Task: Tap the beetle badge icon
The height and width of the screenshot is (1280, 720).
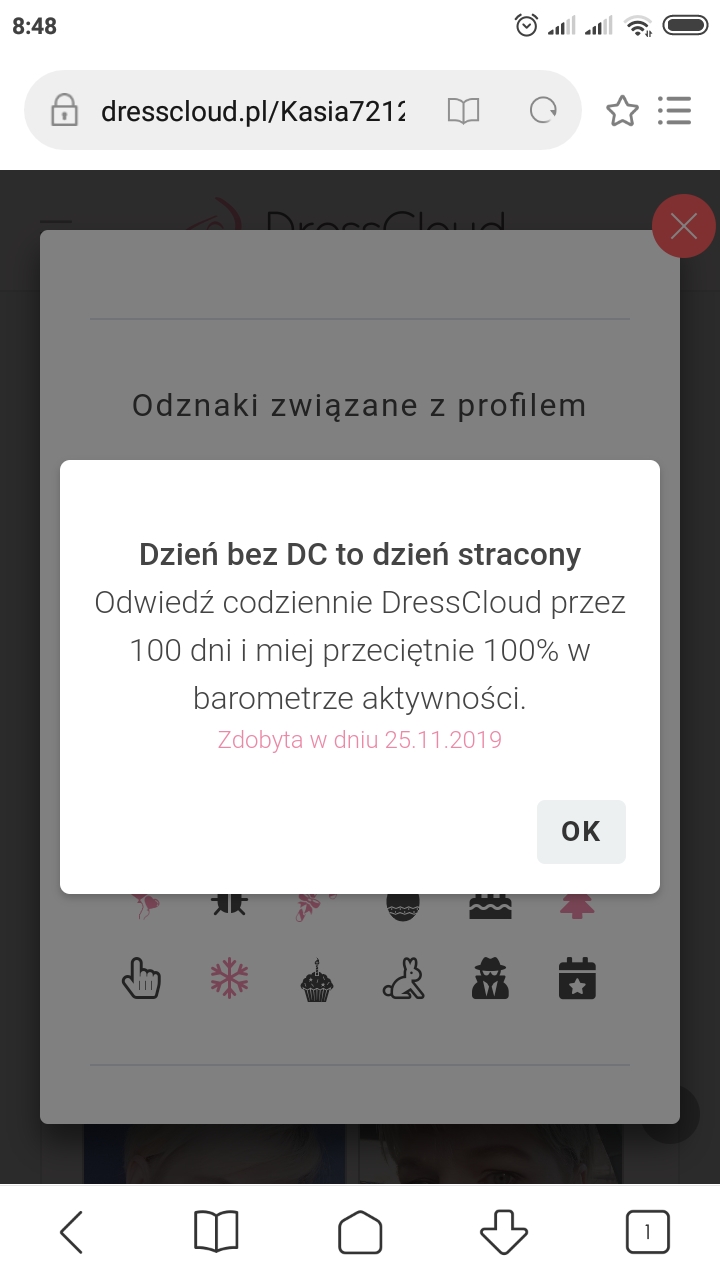Action: tap(229, 903)
